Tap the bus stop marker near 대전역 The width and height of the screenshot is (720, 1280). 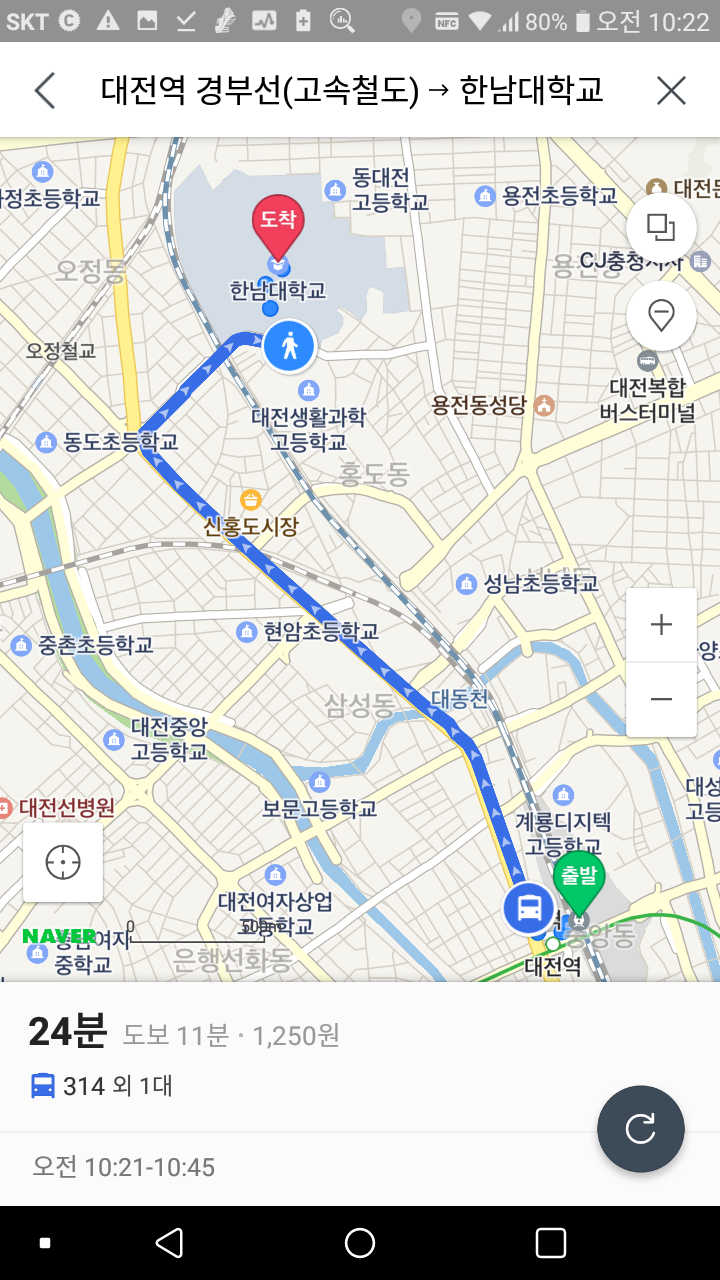tap(529, 909)
